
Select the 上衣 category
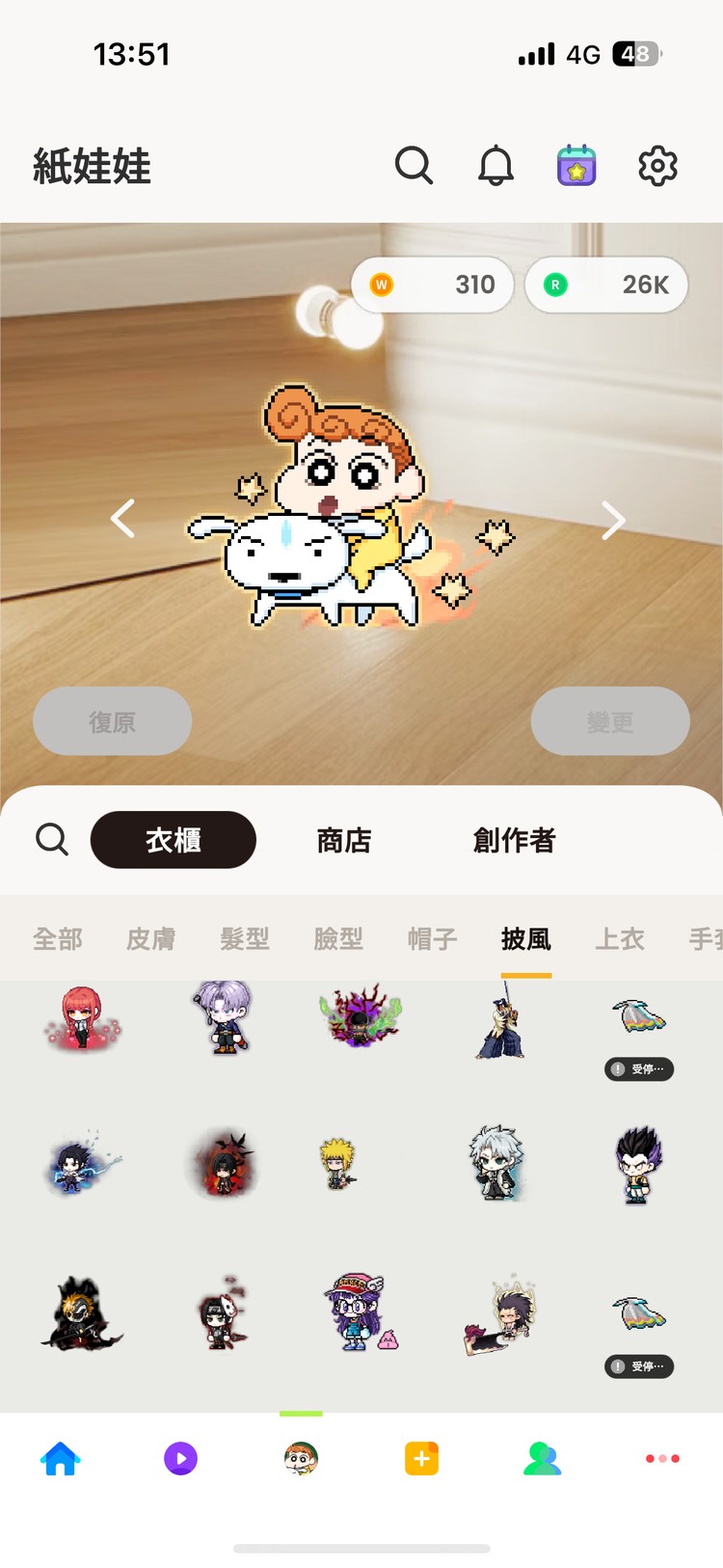coord(619,938)
